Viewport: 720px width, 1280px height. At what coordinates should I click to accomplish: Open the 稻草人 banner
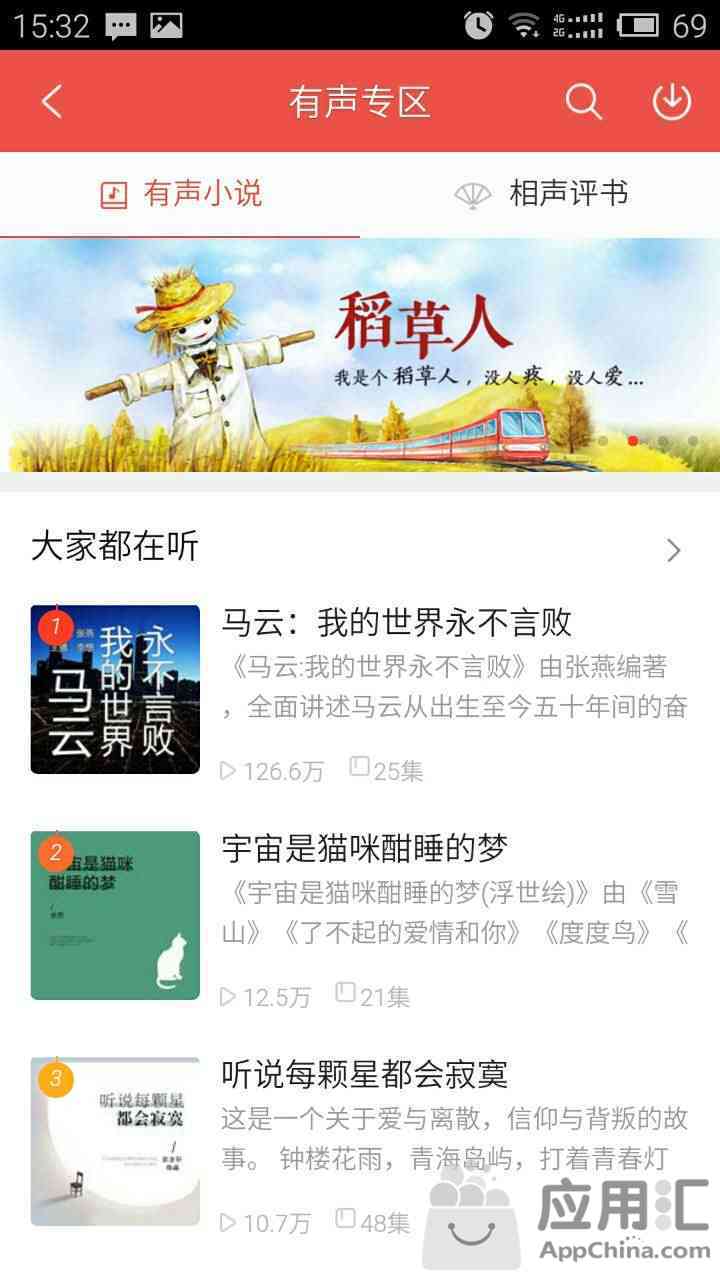360,355
